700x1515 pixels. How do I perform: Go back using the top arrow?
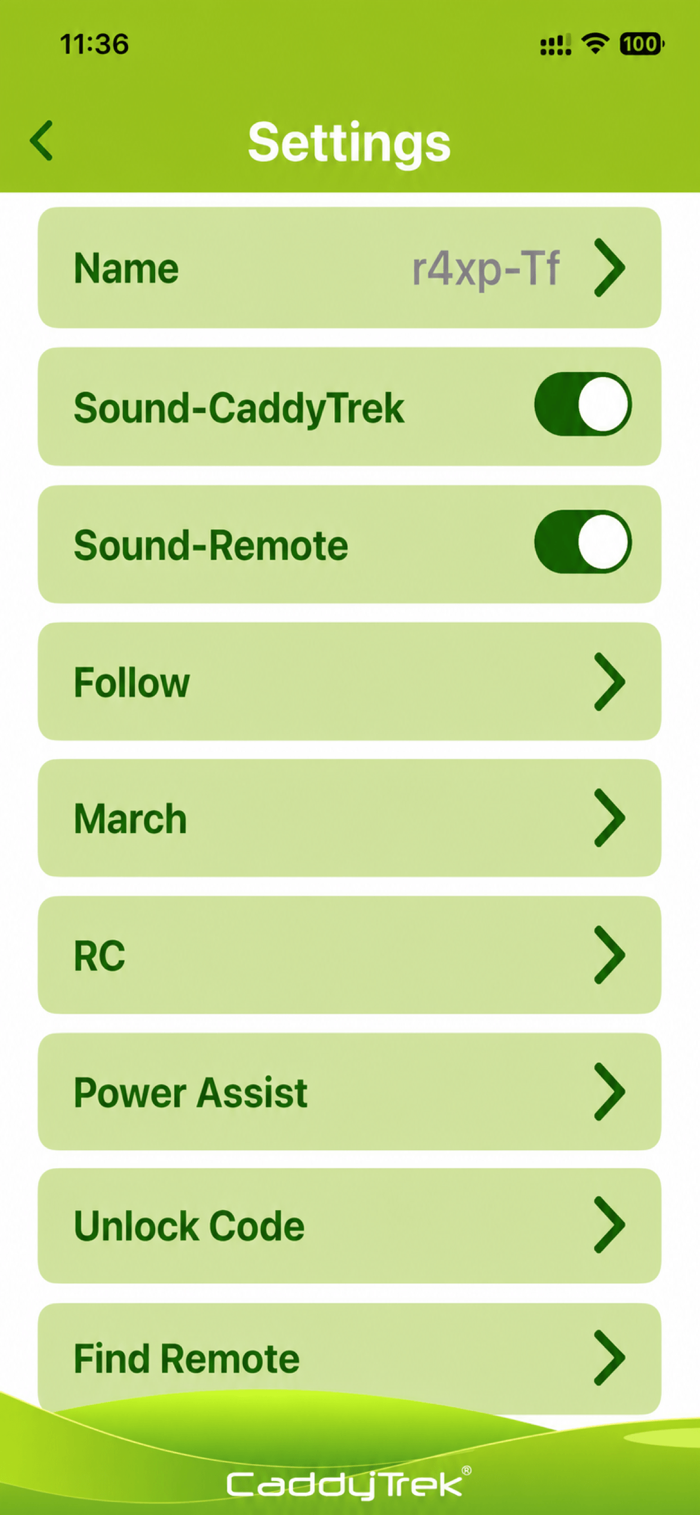(x=41, y=141)
